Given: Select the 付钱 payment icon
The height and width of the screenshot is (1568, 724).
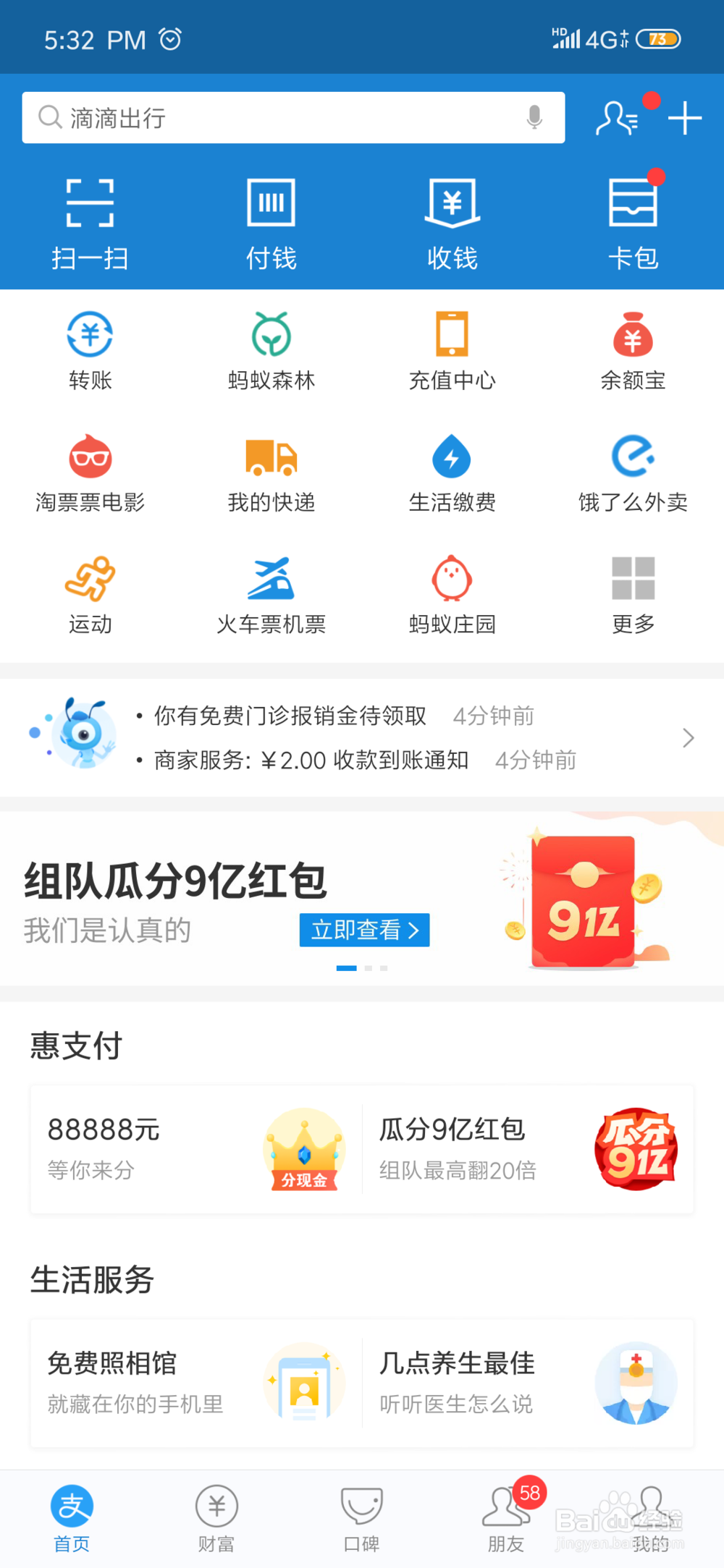Looking at the screenshot, I should pos(271,221).
